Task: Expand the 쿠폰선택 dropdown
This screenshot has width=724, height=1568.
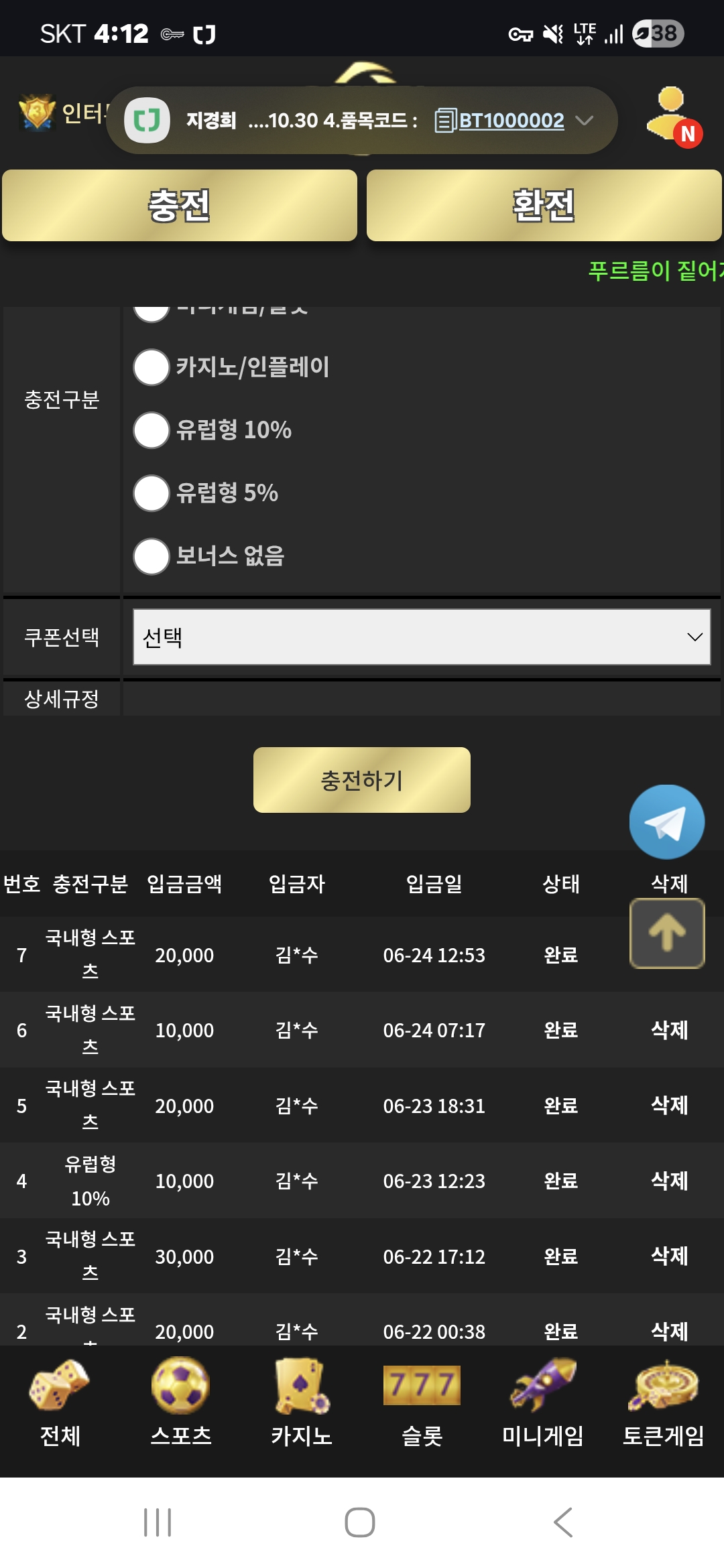Action: click(422, 637)
